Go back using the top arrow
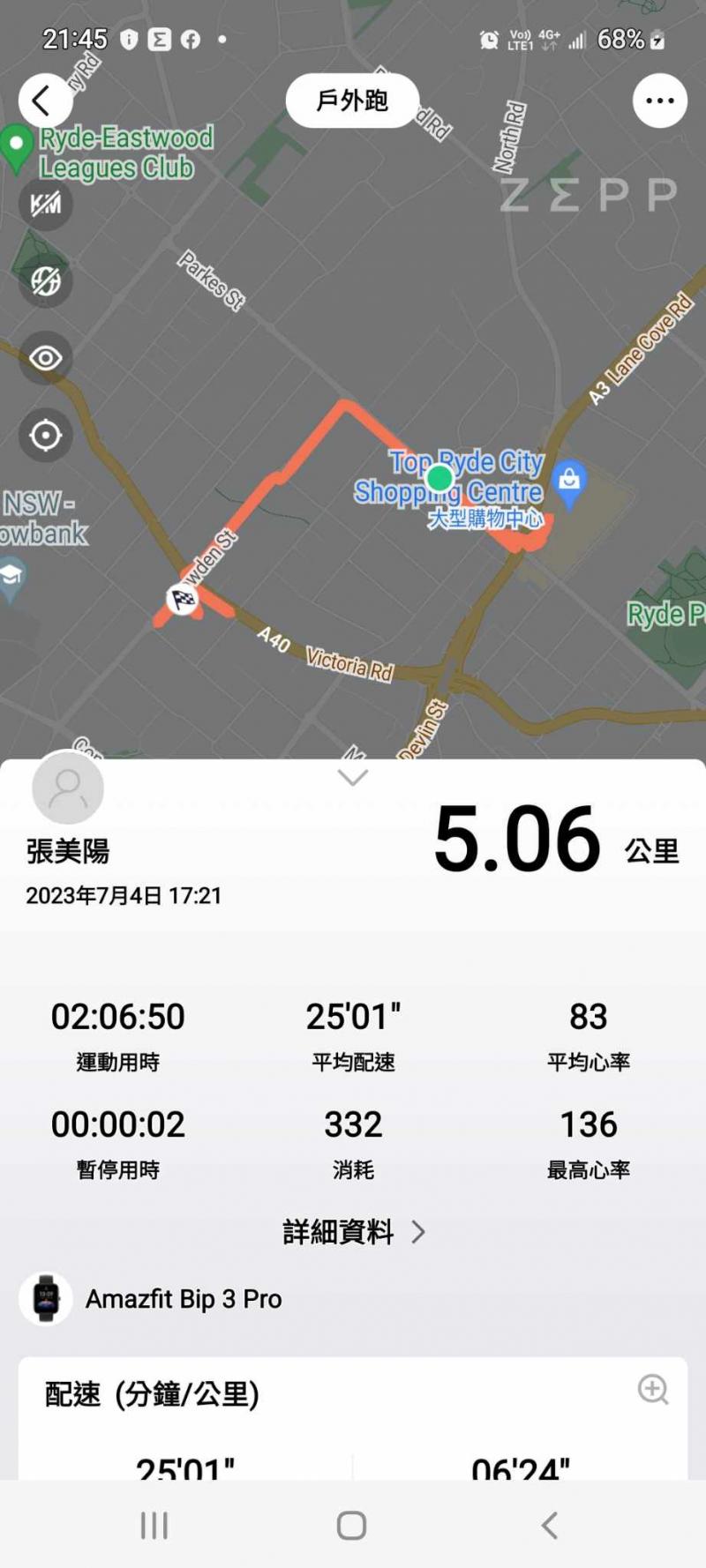706x1568 pixels. point(44,101)
